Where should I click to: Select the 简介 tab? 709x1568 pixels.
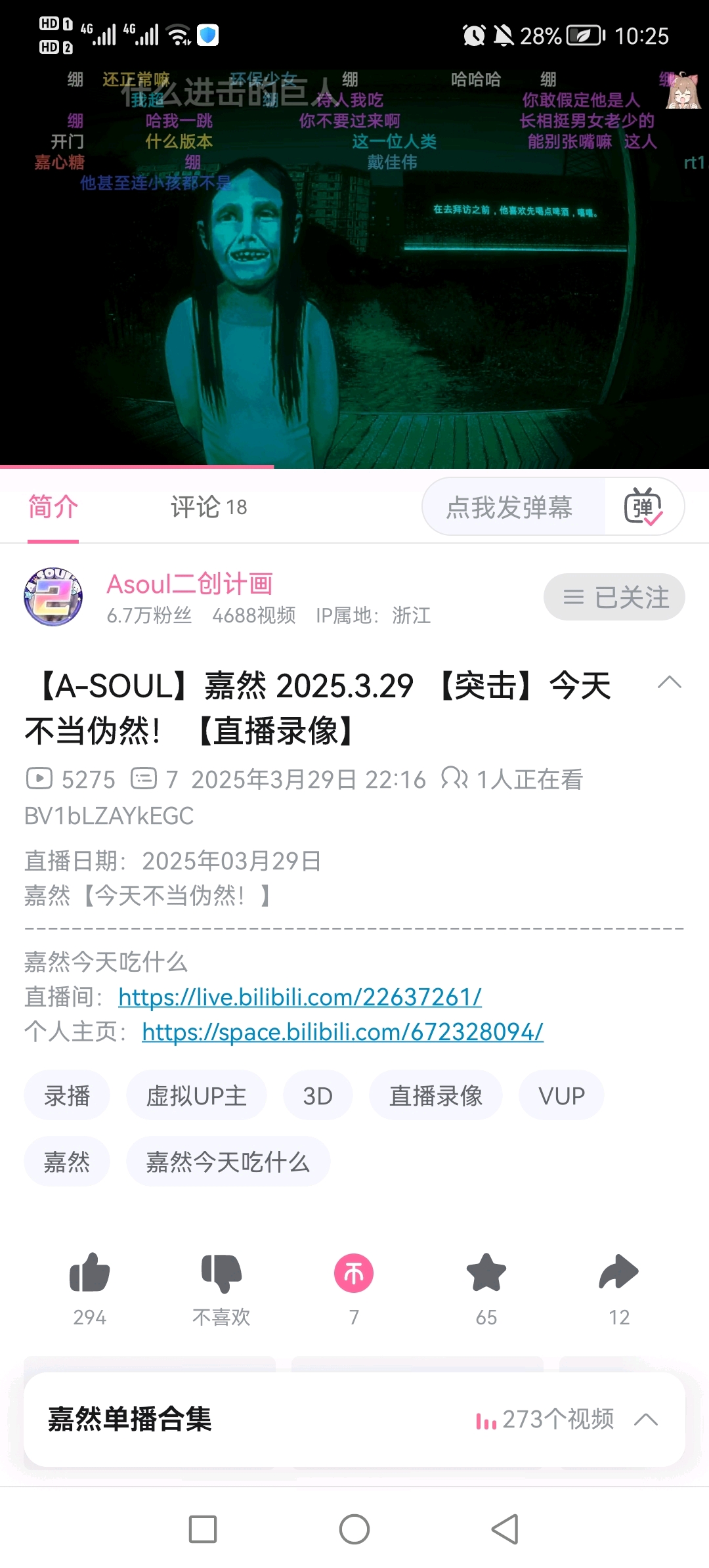[53, 507]
